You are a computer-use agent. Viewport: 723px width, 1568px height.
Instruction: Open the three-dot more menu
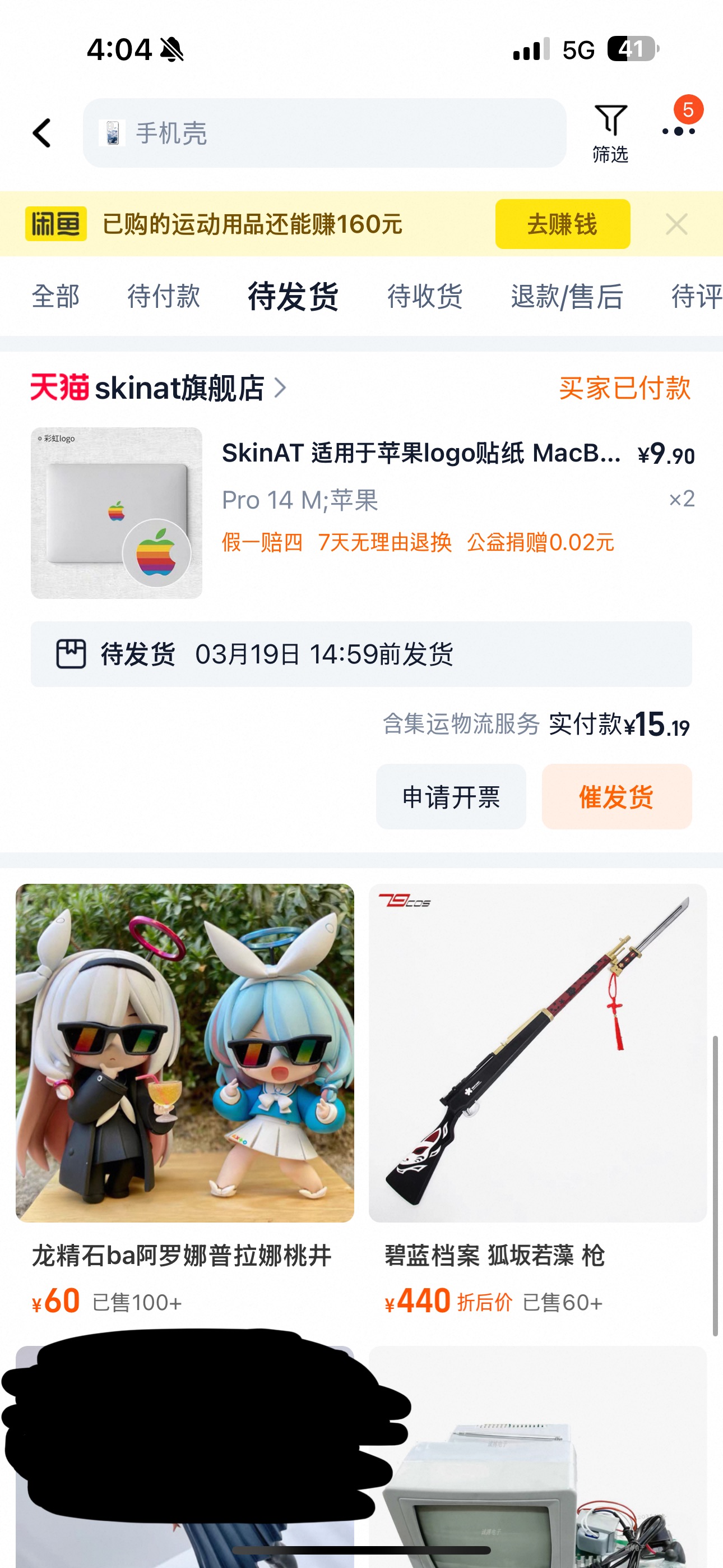[x=678, y=130]
